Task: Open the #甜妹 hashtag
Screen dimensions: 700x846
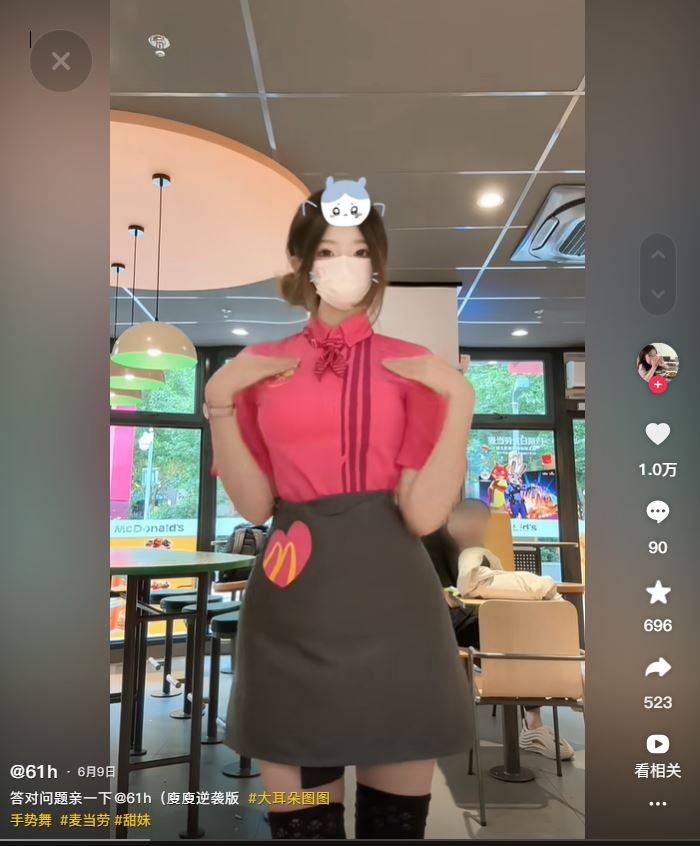Action: pos(132,819)
